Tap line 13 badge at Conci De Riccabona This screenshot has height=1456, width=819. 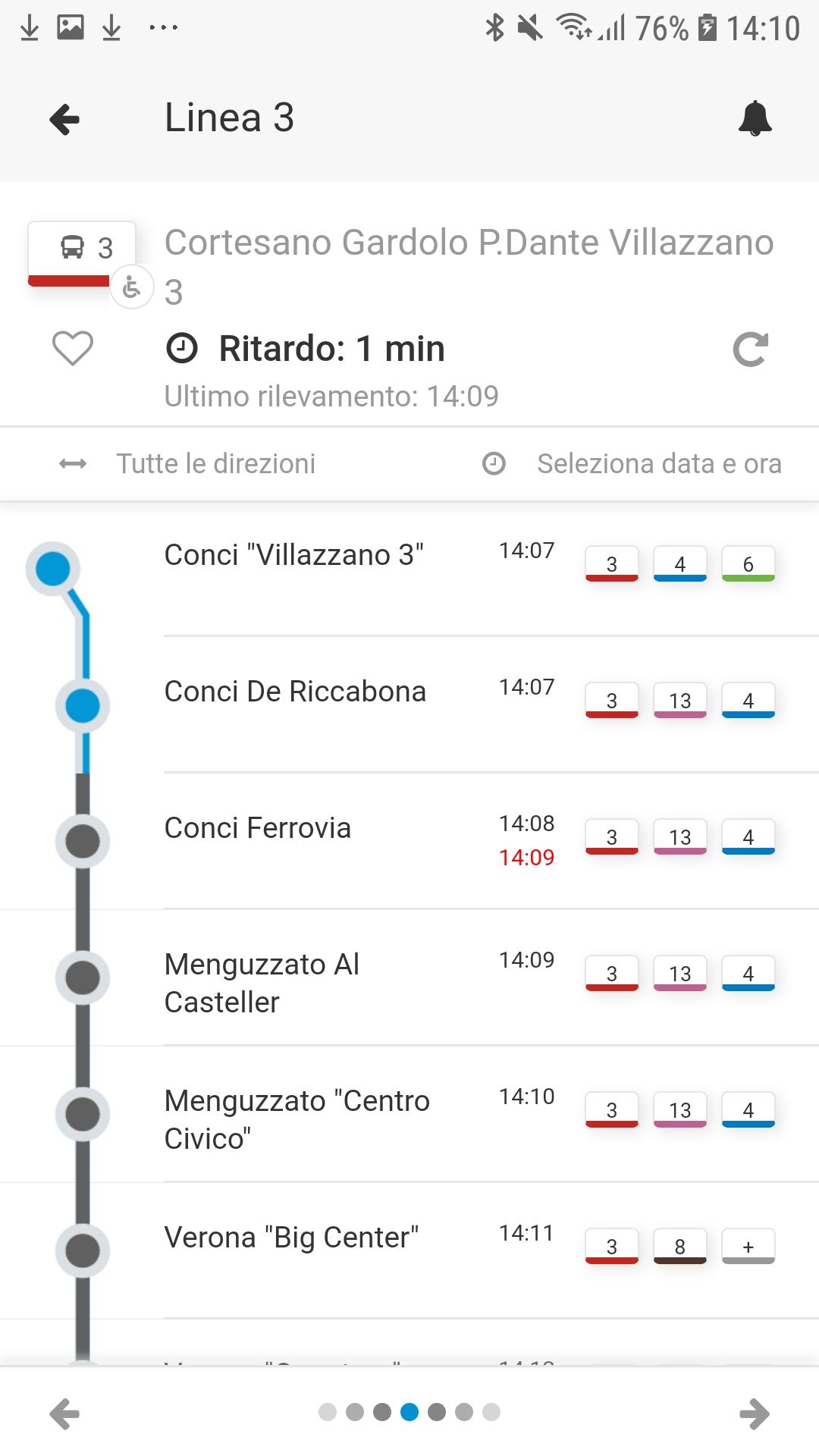(679, 701)
